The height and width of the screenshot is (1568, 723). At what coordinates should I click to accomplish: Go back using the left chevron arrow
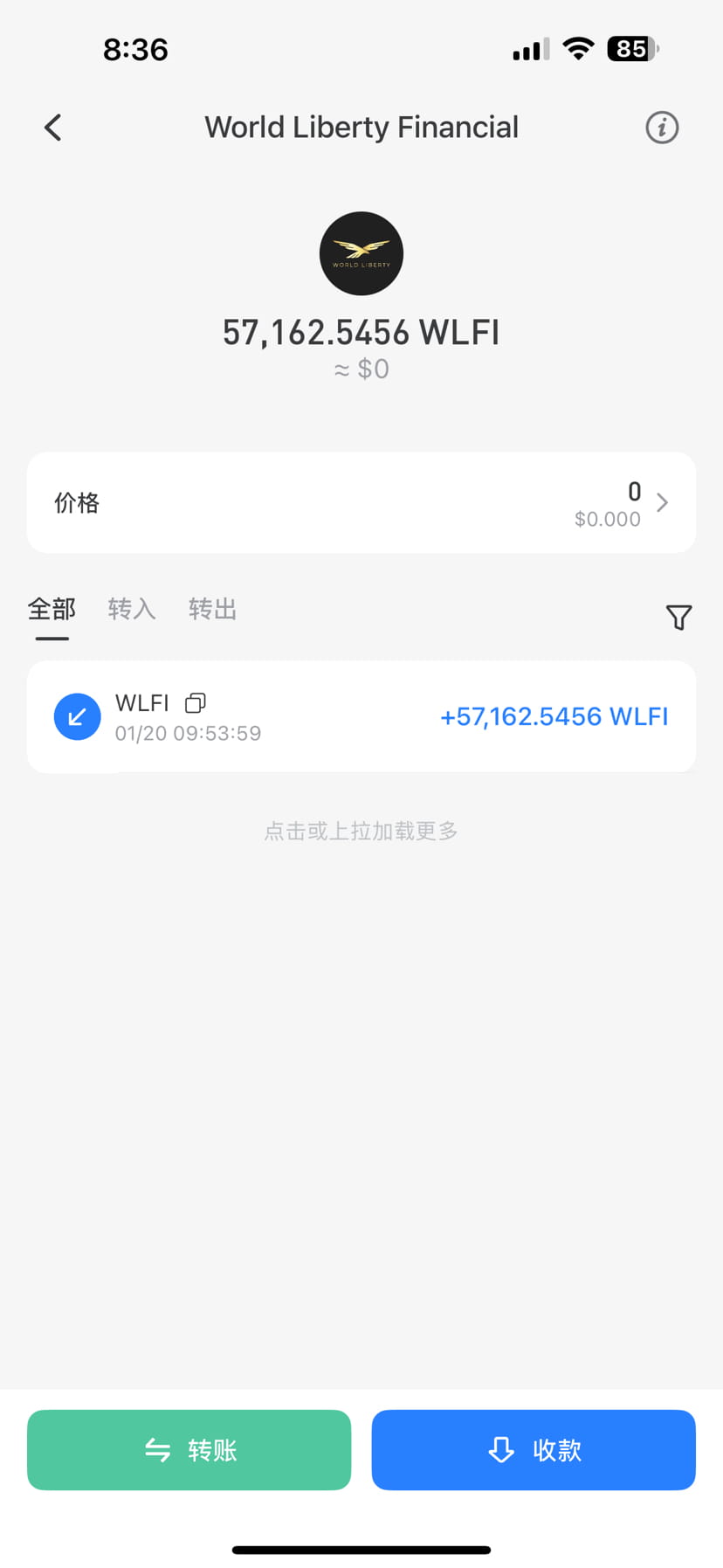(x=52, y=127)
